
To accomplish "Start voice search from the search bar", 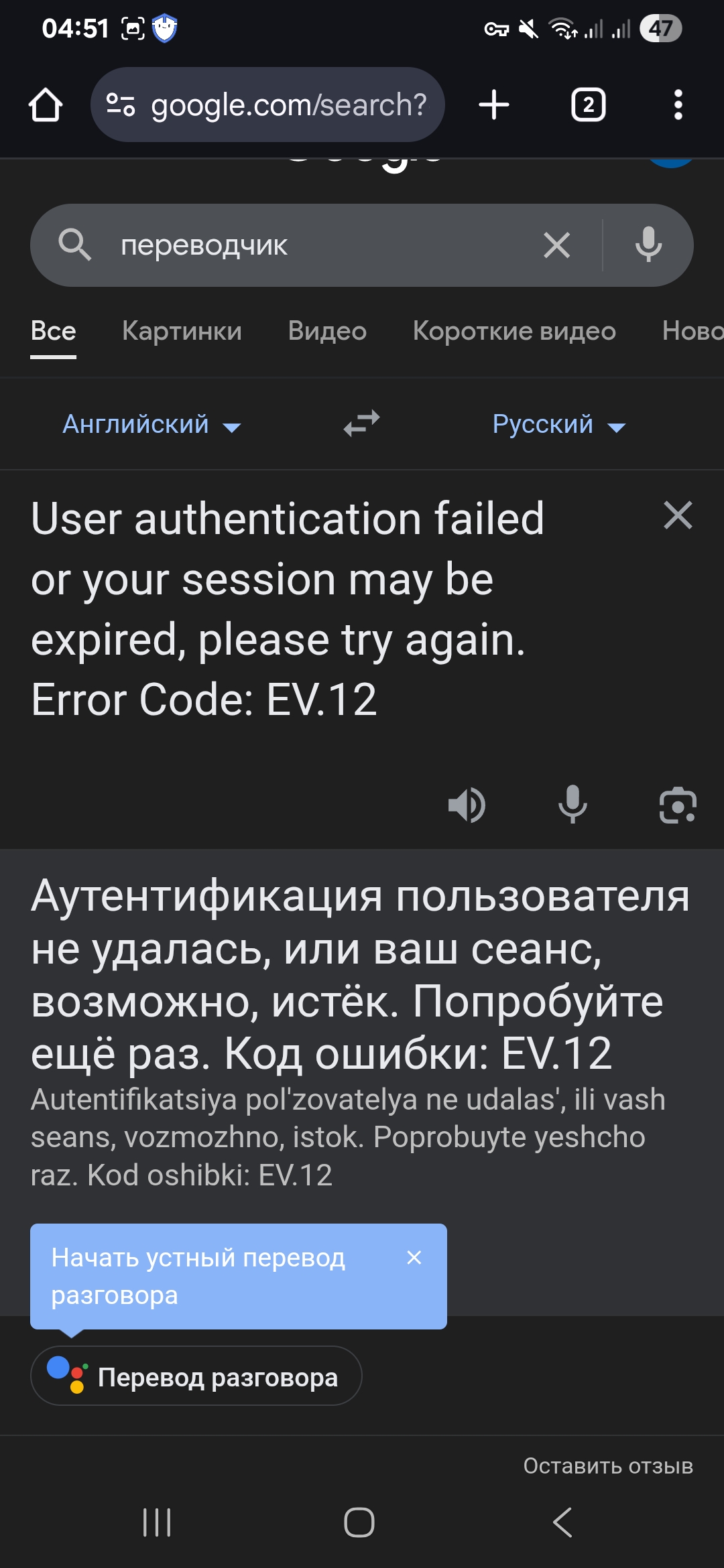I will coord(648,245).
